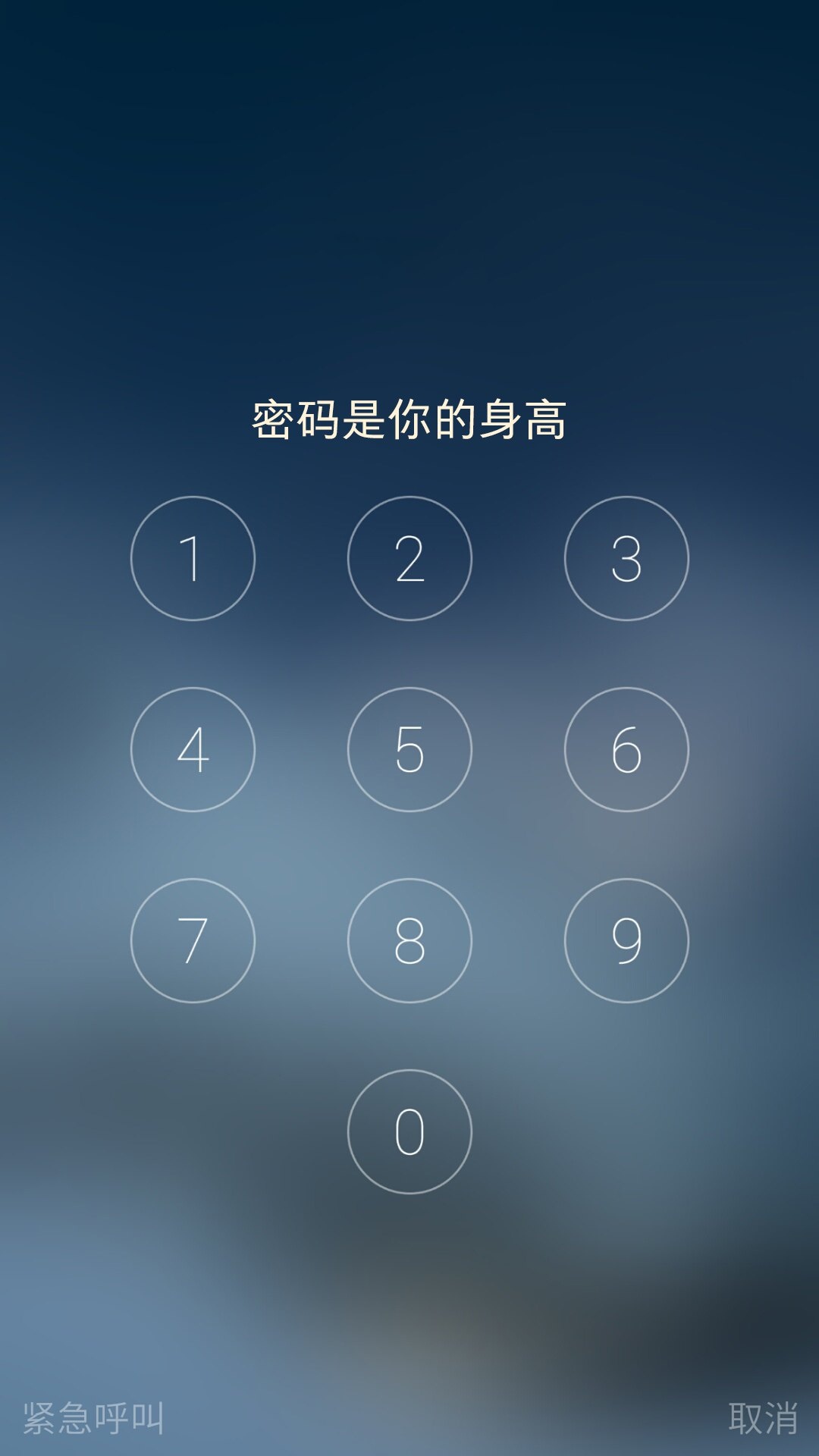Image resolution: width=819 pixels, height=1456 pixels.
Task: Tap the number 9 key
Action: tap(626, 941)
